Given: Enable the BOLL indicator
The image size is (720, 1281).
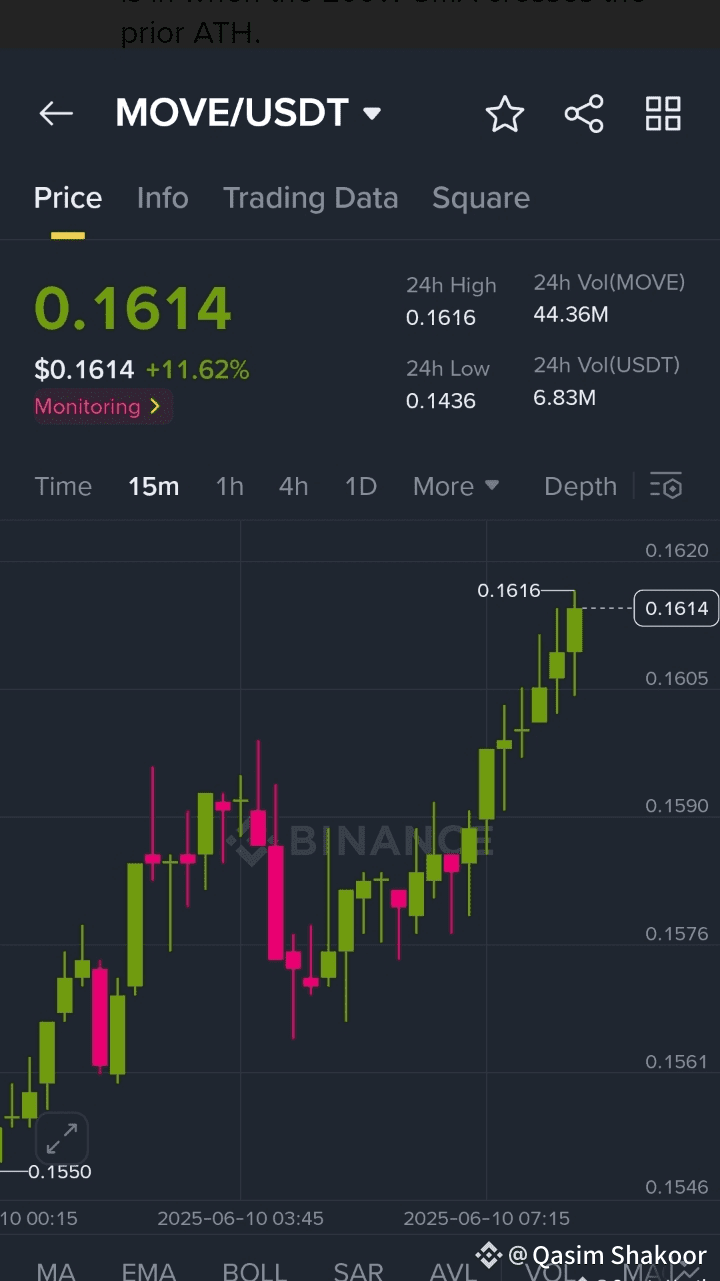Looking at the screenshot, I should [254, 1270].
